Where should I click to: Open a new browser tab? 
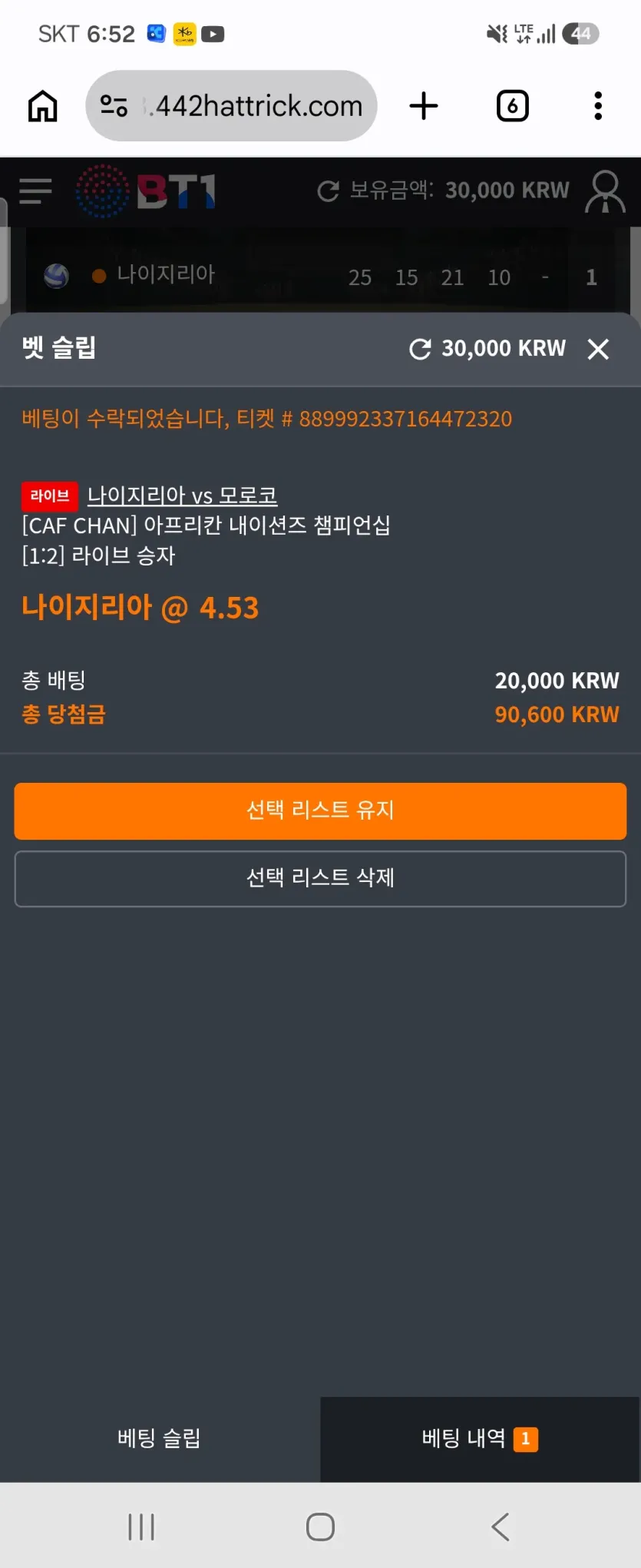click(x=424, y=106)
